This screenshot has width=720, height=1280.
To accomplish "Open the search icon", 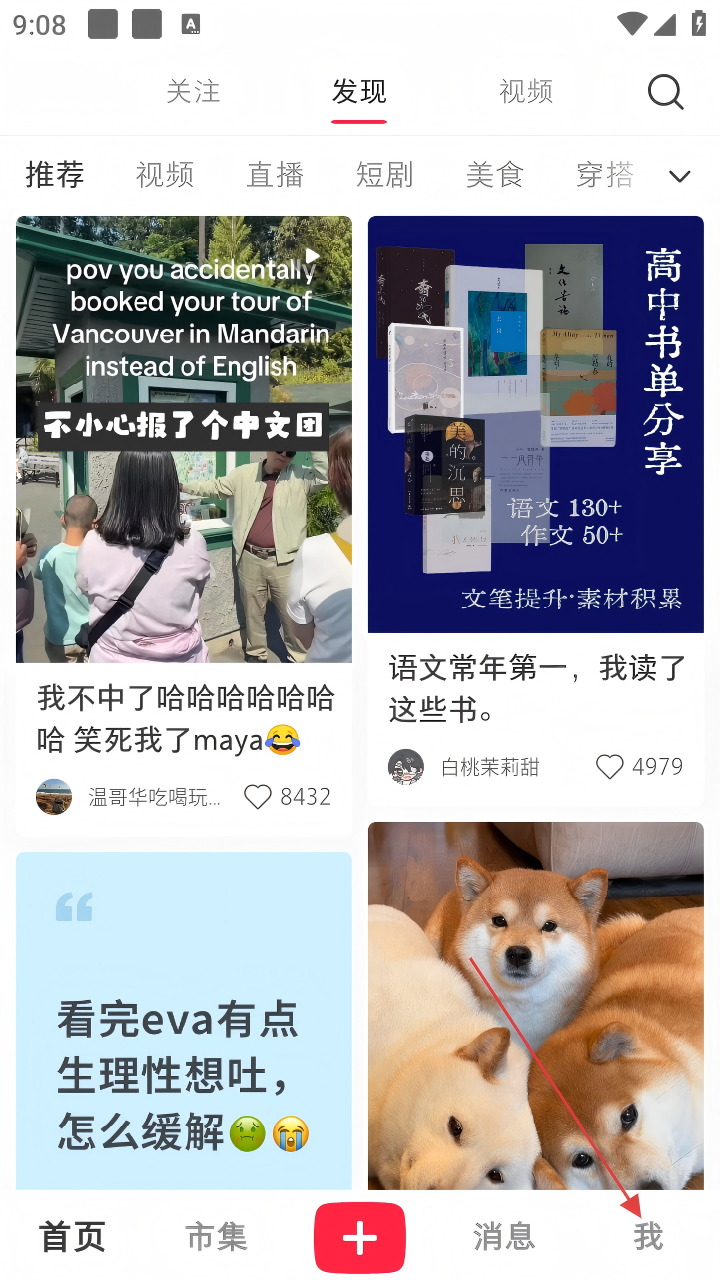I will click(x=665, y=92).
